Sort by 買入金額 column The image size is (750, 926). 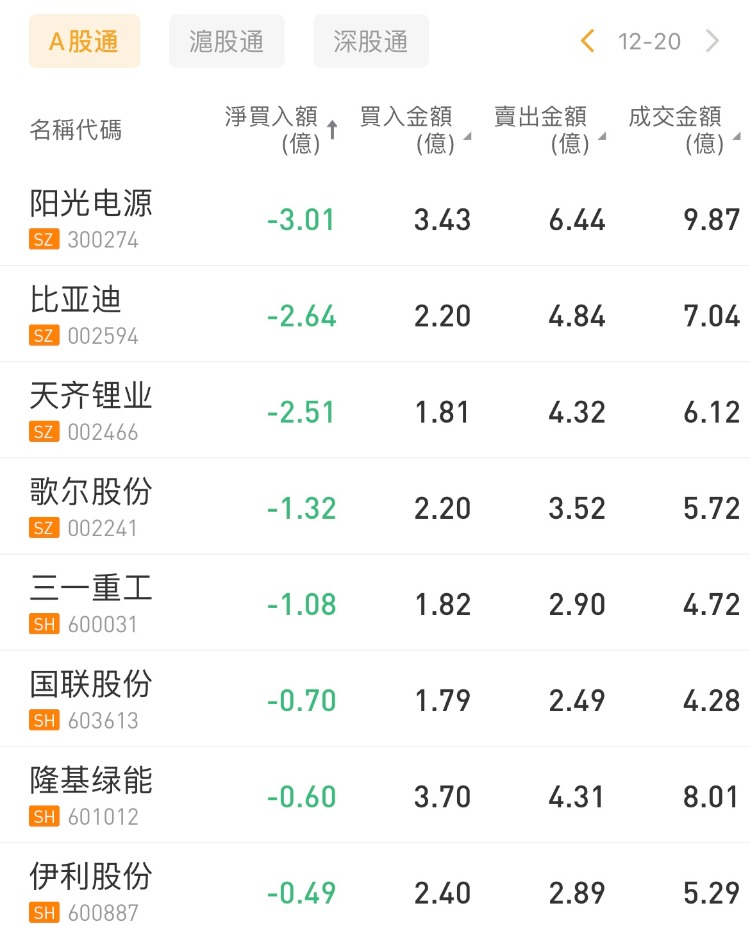click(x=414, y=130)
